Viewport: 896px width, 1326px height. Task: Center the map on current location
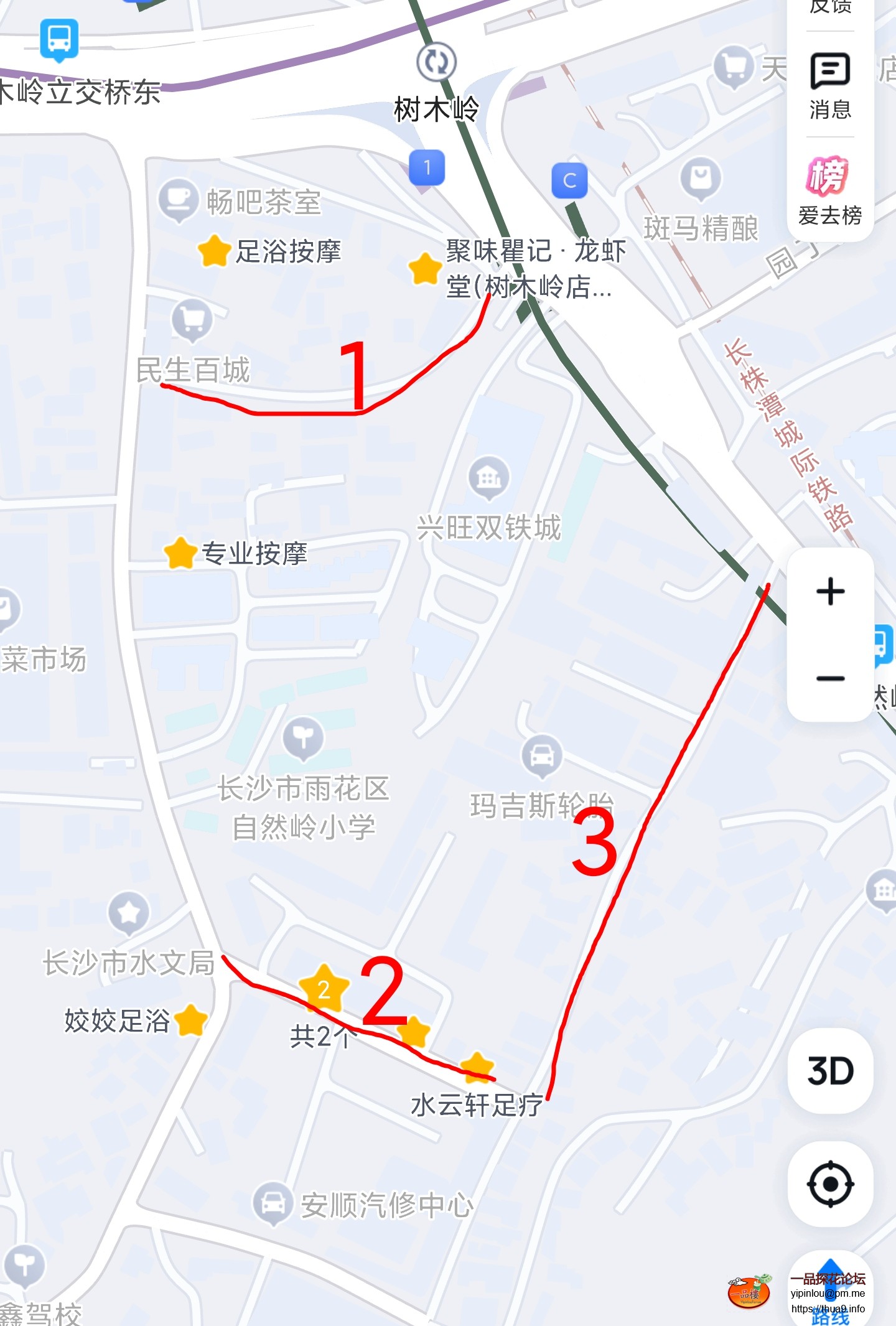pyautogui.click(x=830, y=1184)
